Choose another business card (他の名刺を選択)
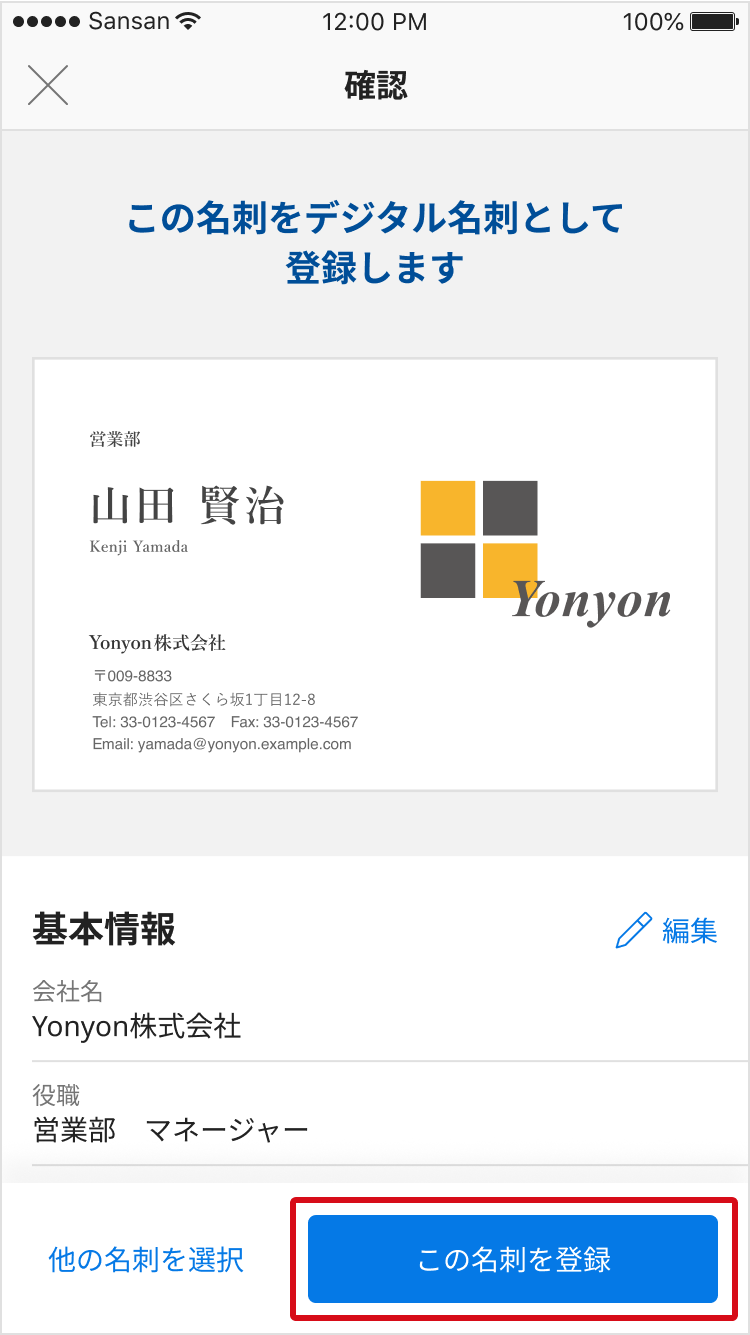The width and height of the screenshot is (750, 1335). pyautogui.click(x=146, y=1259)
